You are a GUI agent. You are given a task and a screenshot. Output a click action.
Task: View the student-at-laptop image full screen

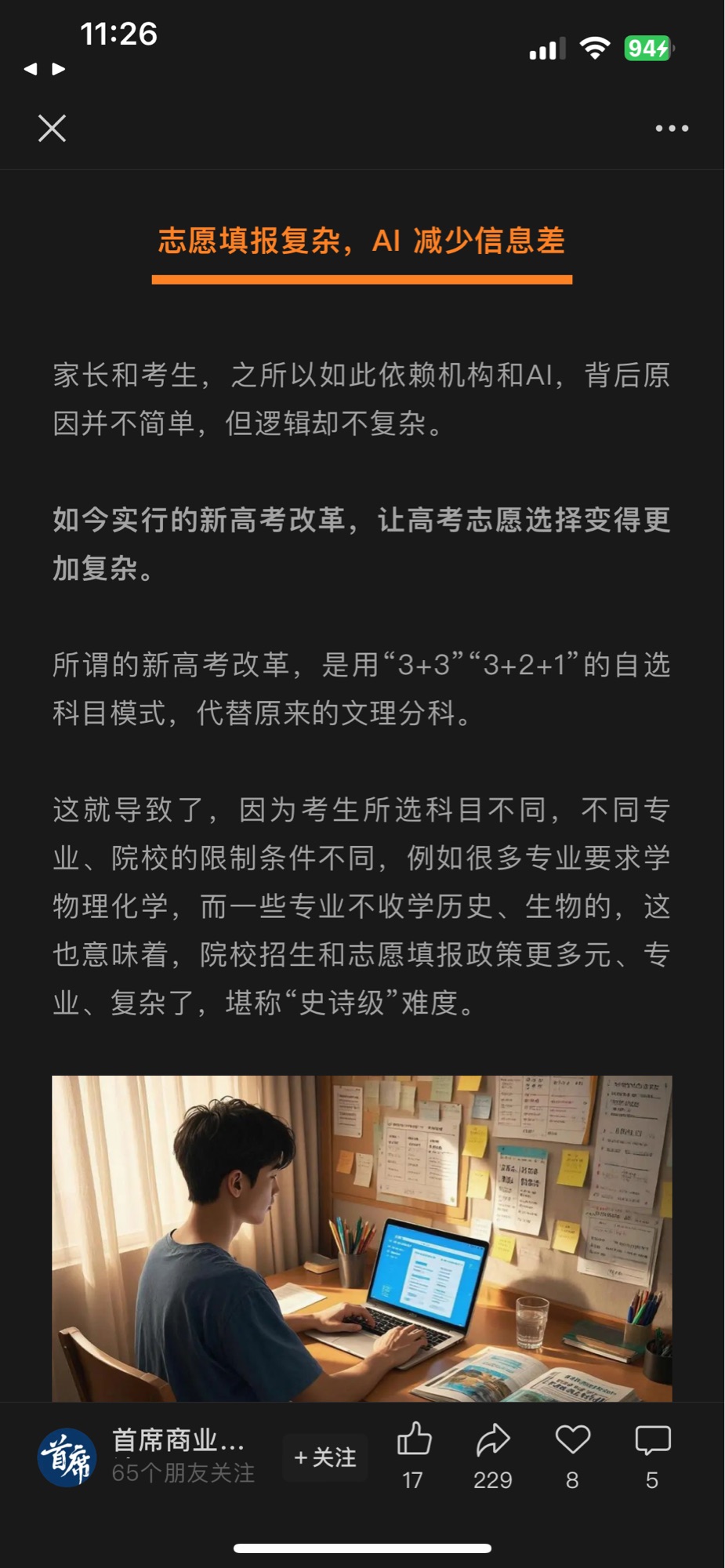(x=362, y=1237)
